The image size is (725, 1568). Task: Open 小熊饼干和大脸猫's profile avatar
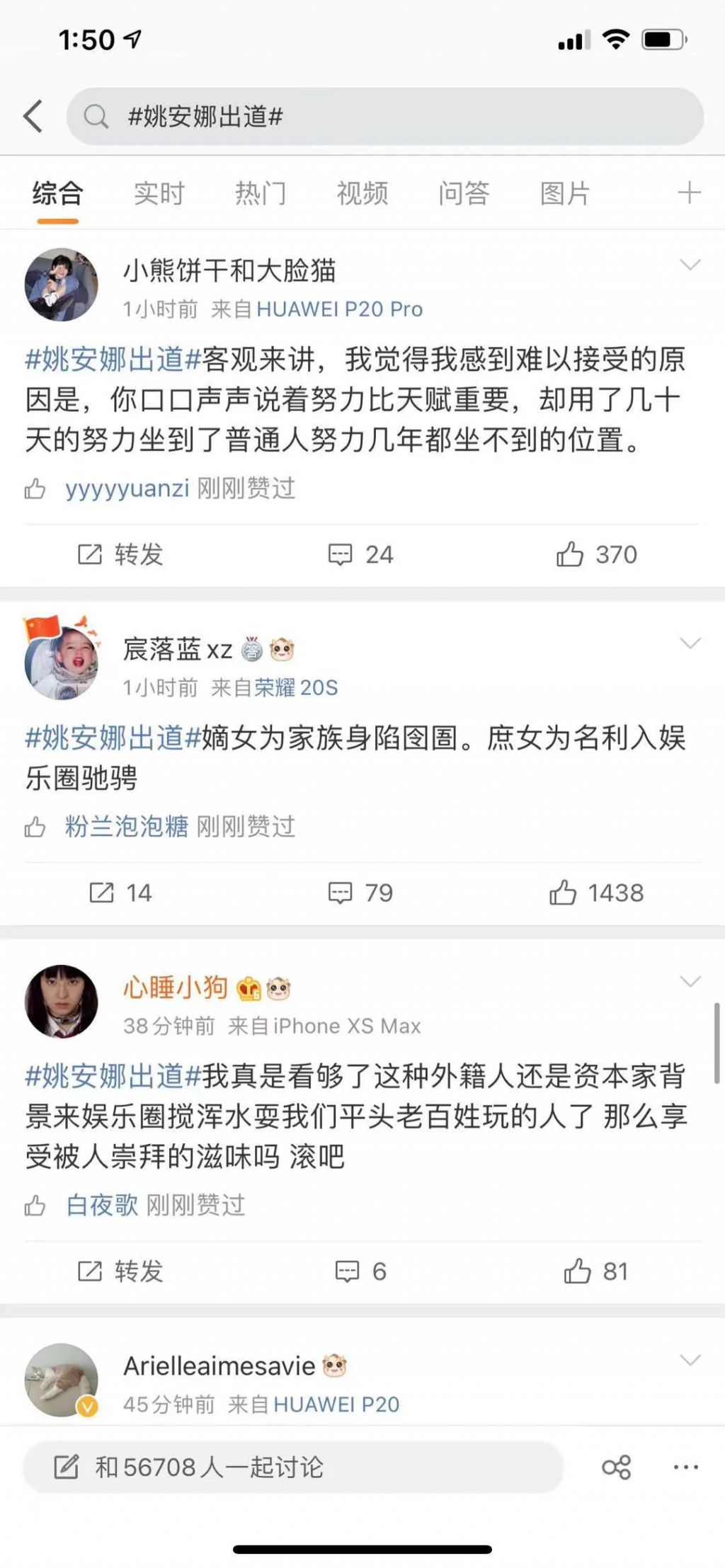coord(62,285)
